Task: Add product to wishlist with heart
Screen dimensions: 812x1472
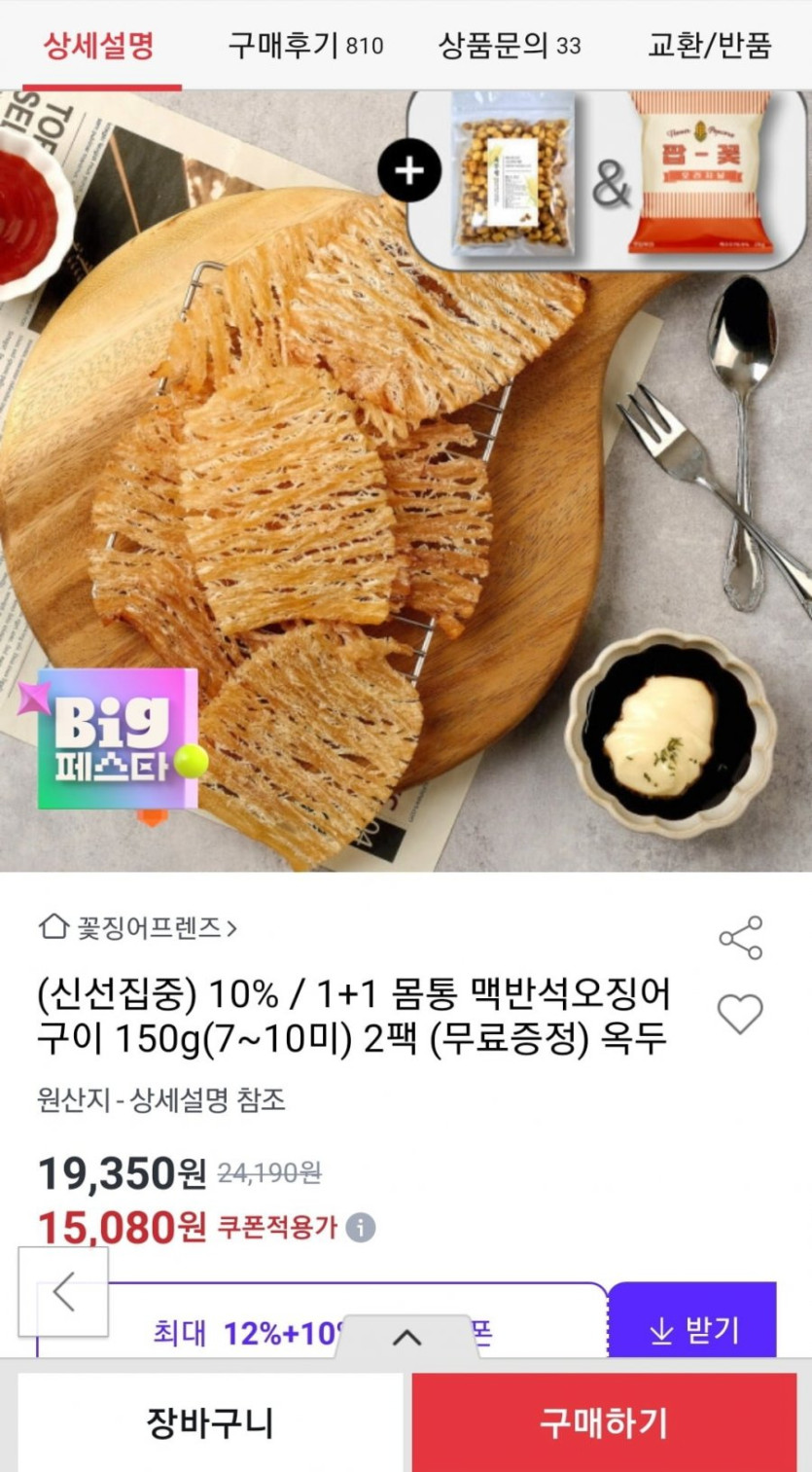Action: (740, 1014)
